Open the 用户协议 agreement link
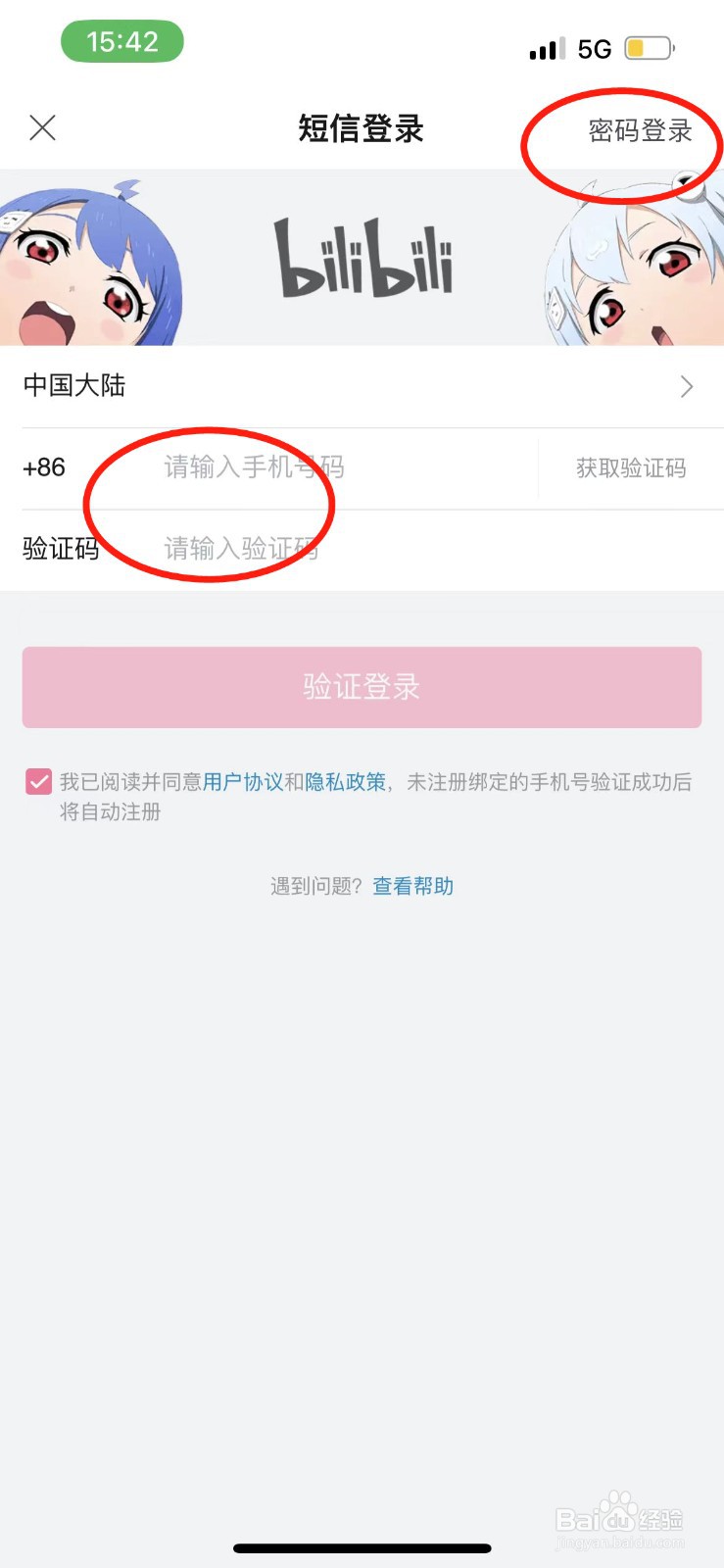The height and width of the screenshot is (1568, 724). click(x=246, y=781)
